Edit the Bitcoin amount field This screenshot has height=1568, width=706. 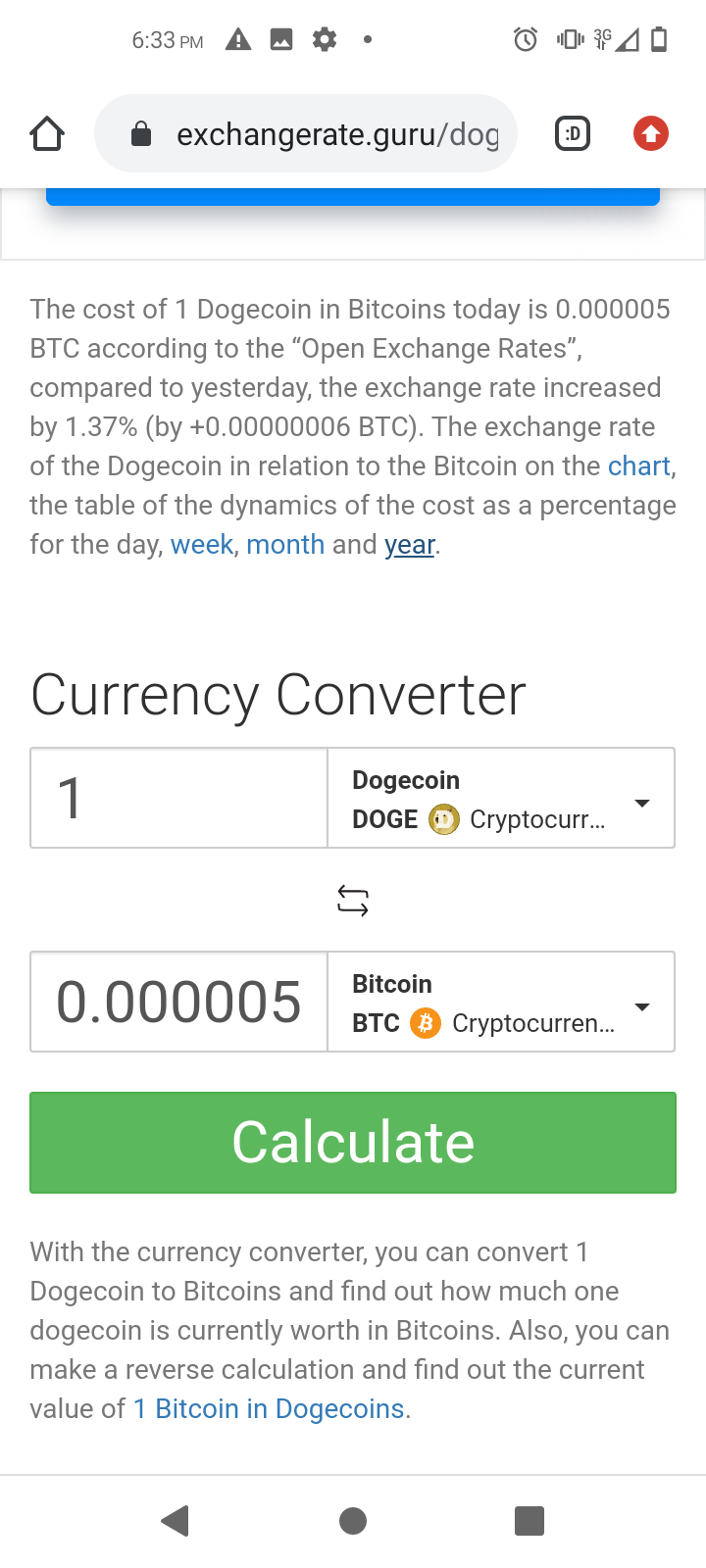(178, 1002)
